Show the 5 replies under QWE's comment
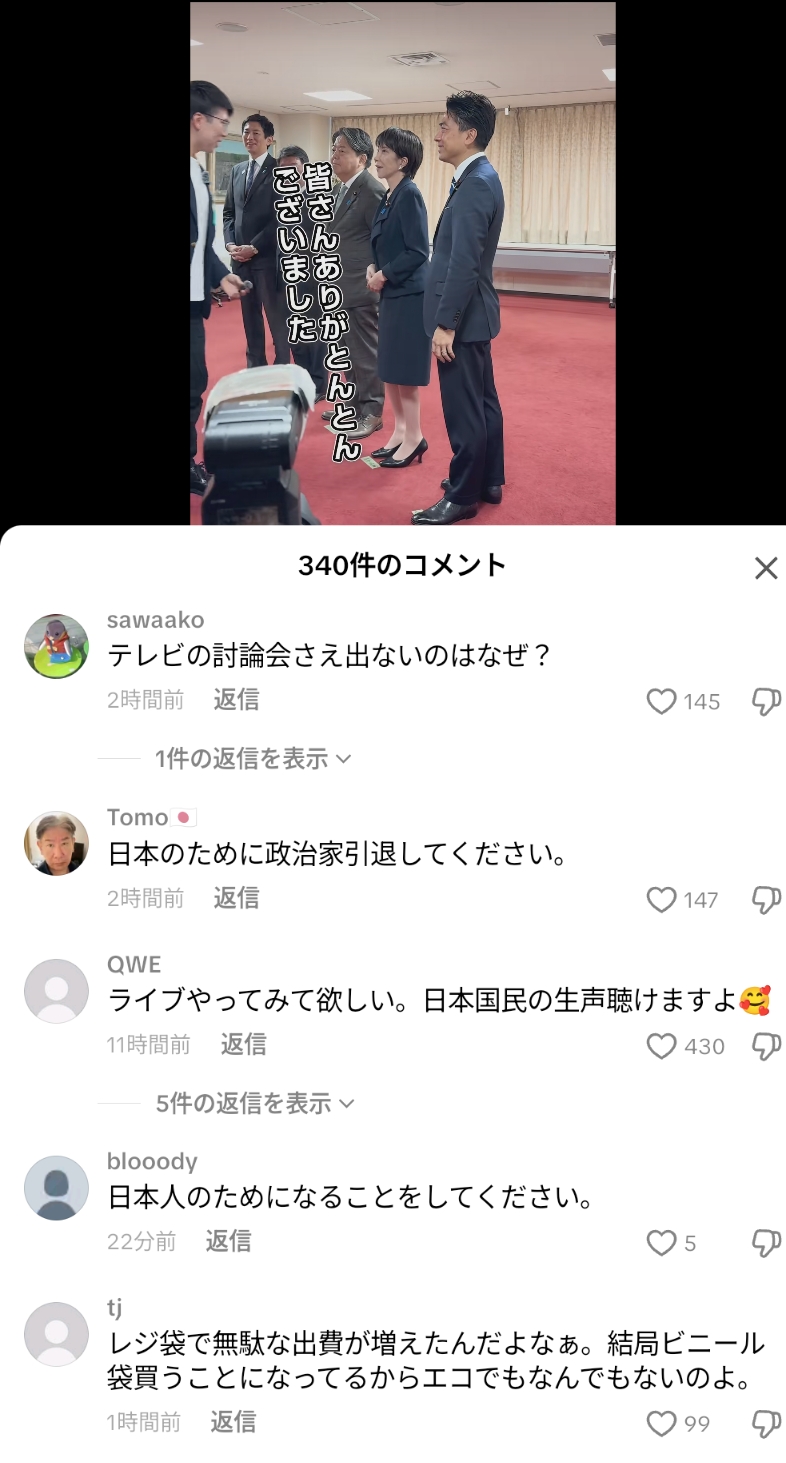Image resolution: width=786 pixels, height=1463 pixels. (x=255, y=1104)
